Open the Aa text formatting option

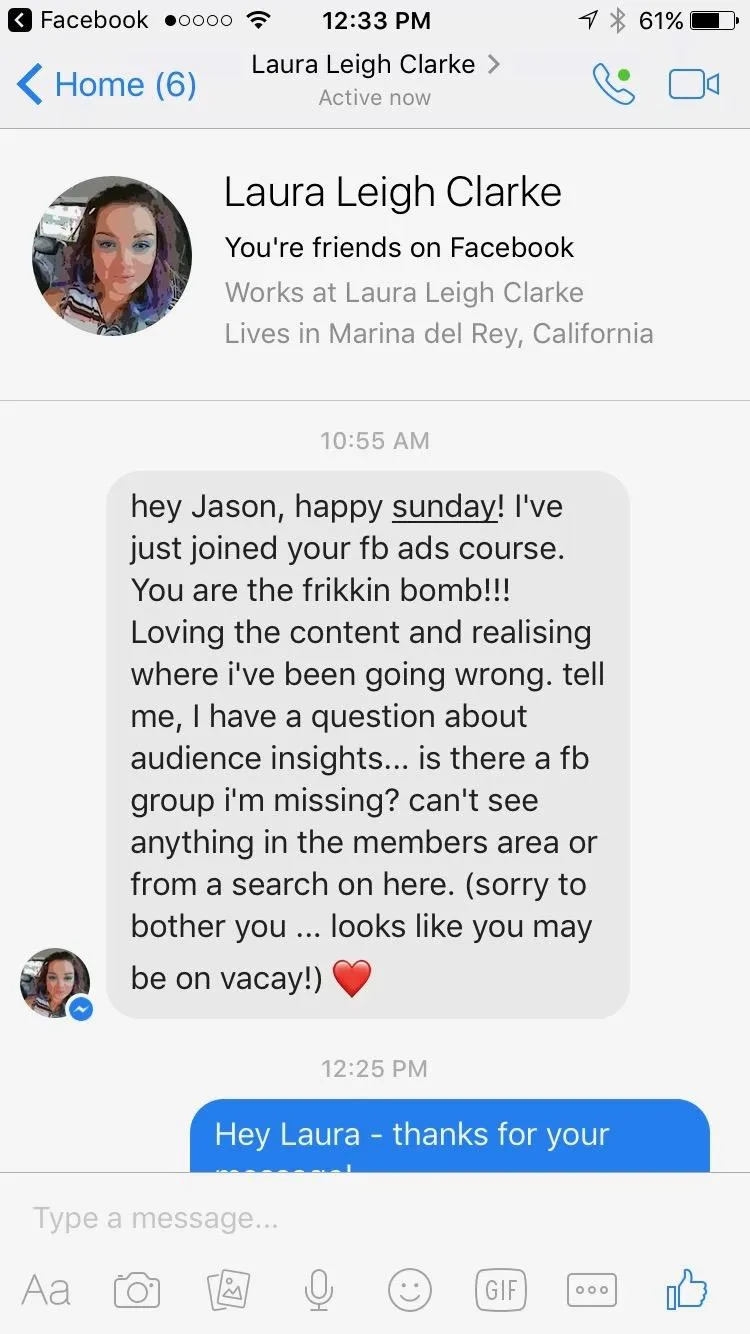(46, 1290)
